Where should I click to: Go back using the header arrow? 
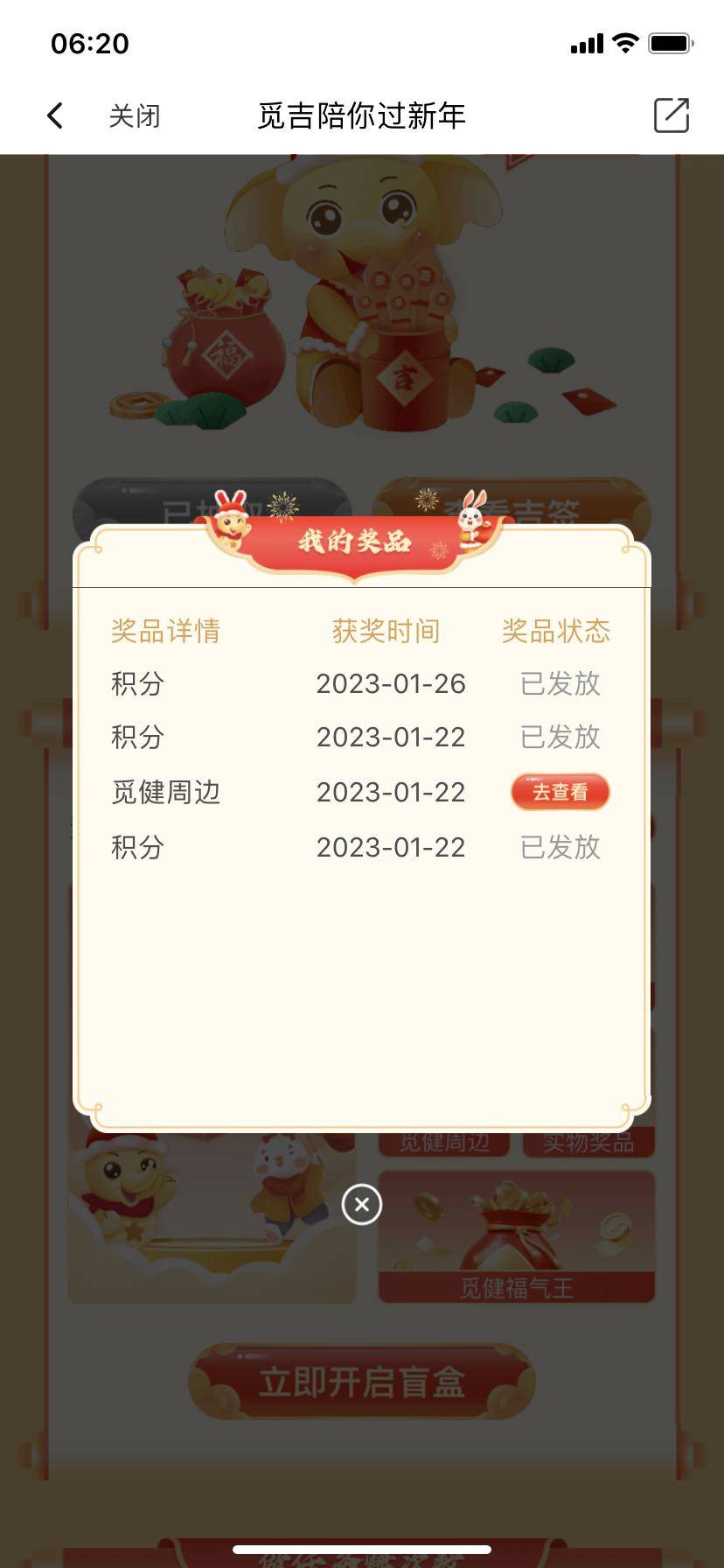(55, 115)
